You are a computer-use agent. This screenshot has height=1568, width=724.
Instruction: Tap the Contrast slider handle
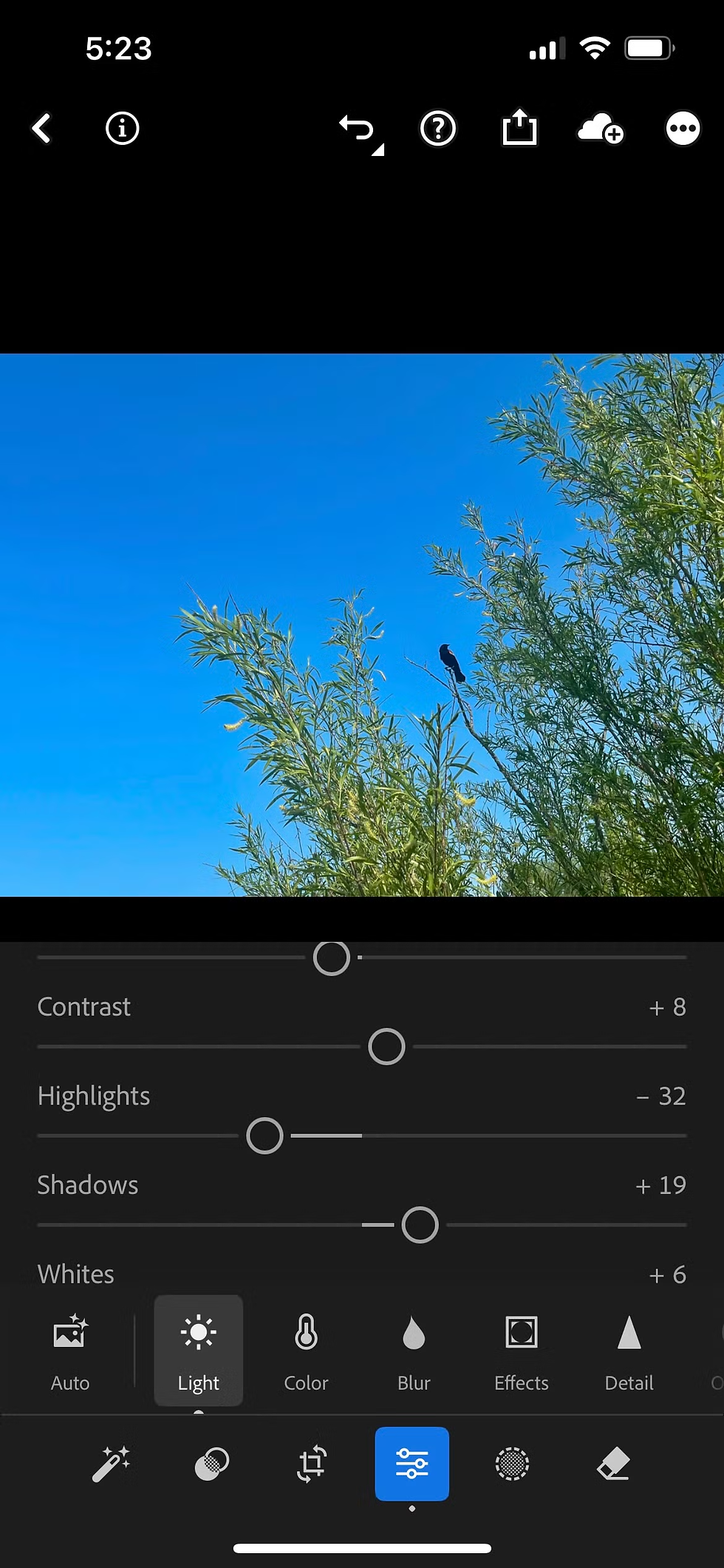tap(386, 1047)
